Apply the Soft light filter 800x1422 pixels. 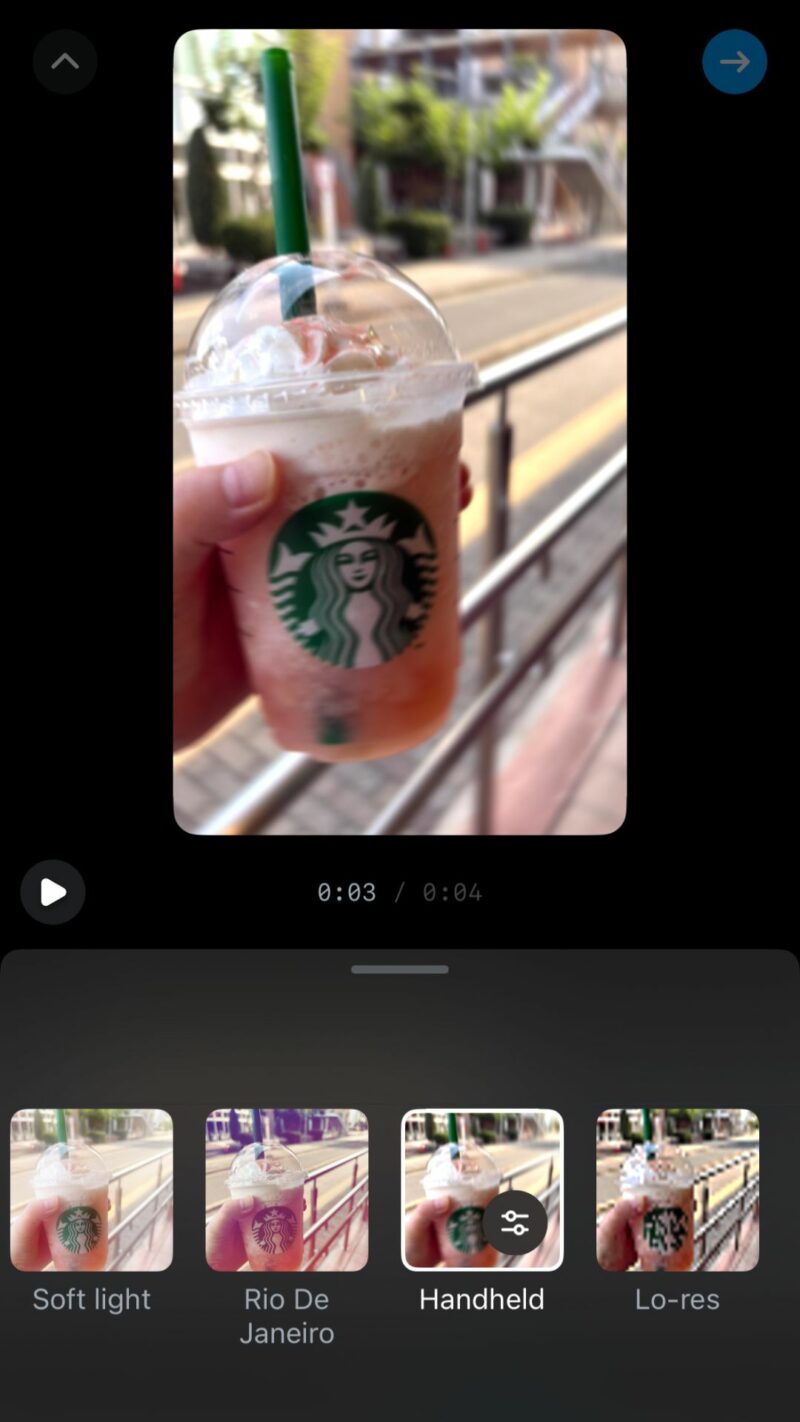click(91, 1190)
